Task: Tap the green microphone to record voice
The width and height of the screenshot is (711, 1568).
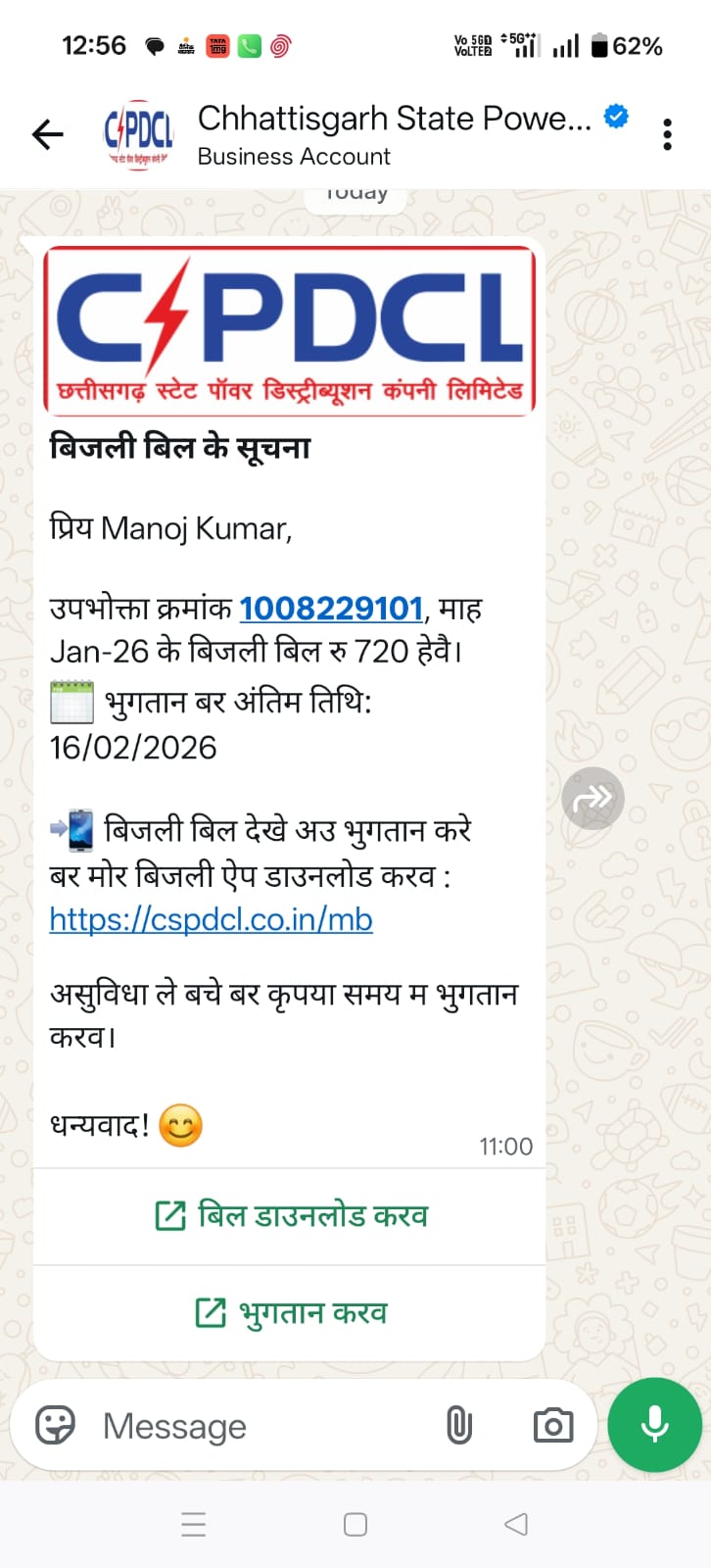Action: 653,1426
